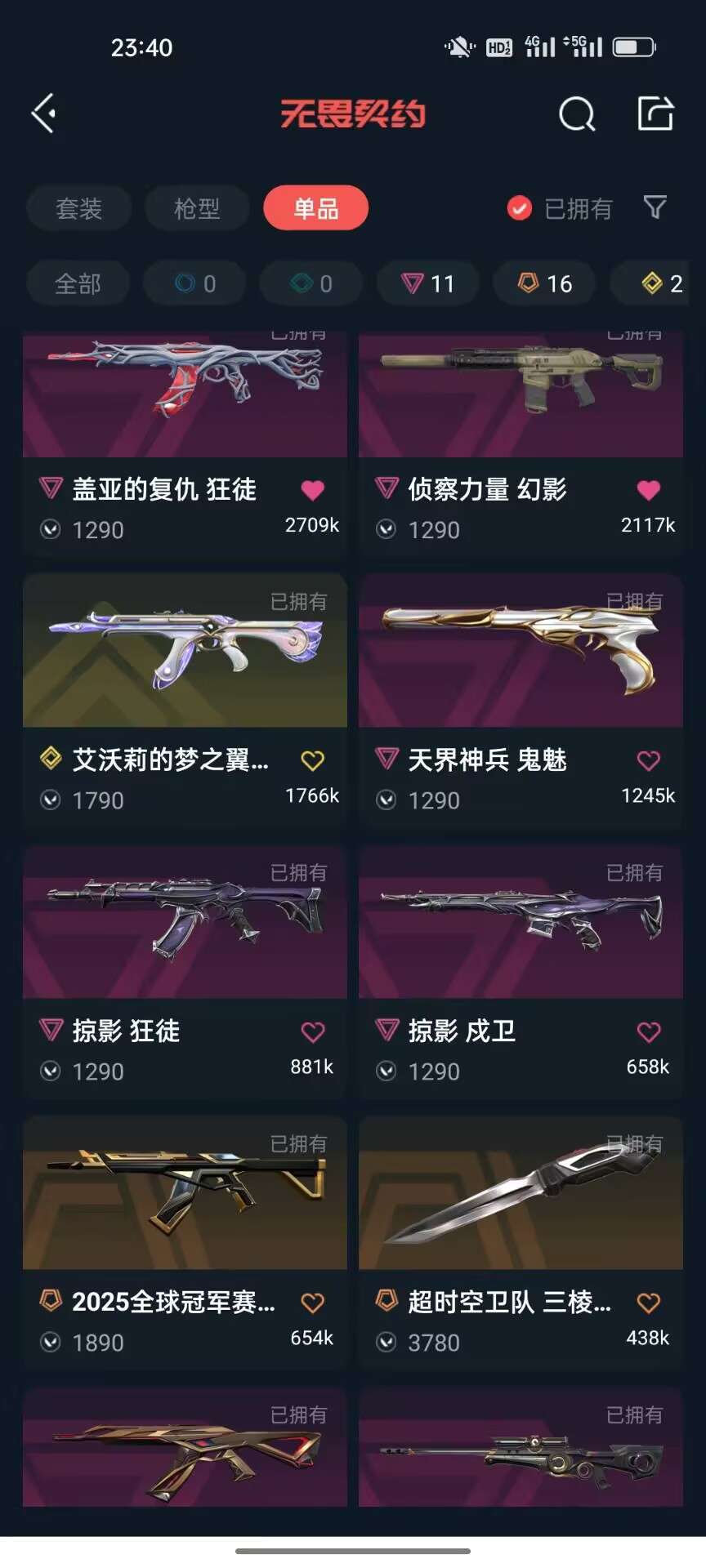Viewport: 706px width, 1568px height.
Task: Select the orange currency filter showing 16
Action: (x=543, y=283)
